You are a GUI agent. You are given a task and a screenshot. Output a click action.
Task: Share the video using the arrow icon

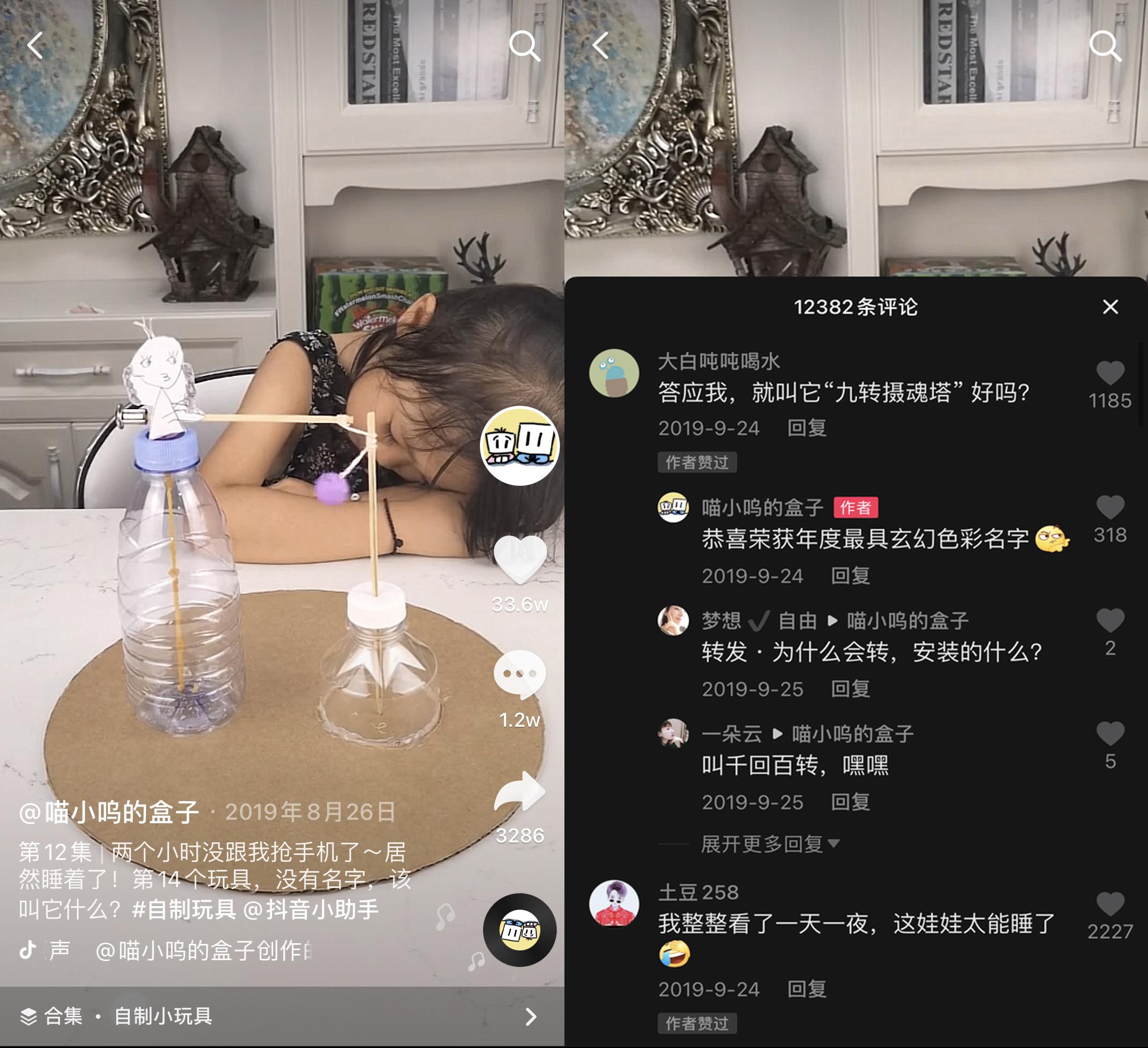[519, 791]
